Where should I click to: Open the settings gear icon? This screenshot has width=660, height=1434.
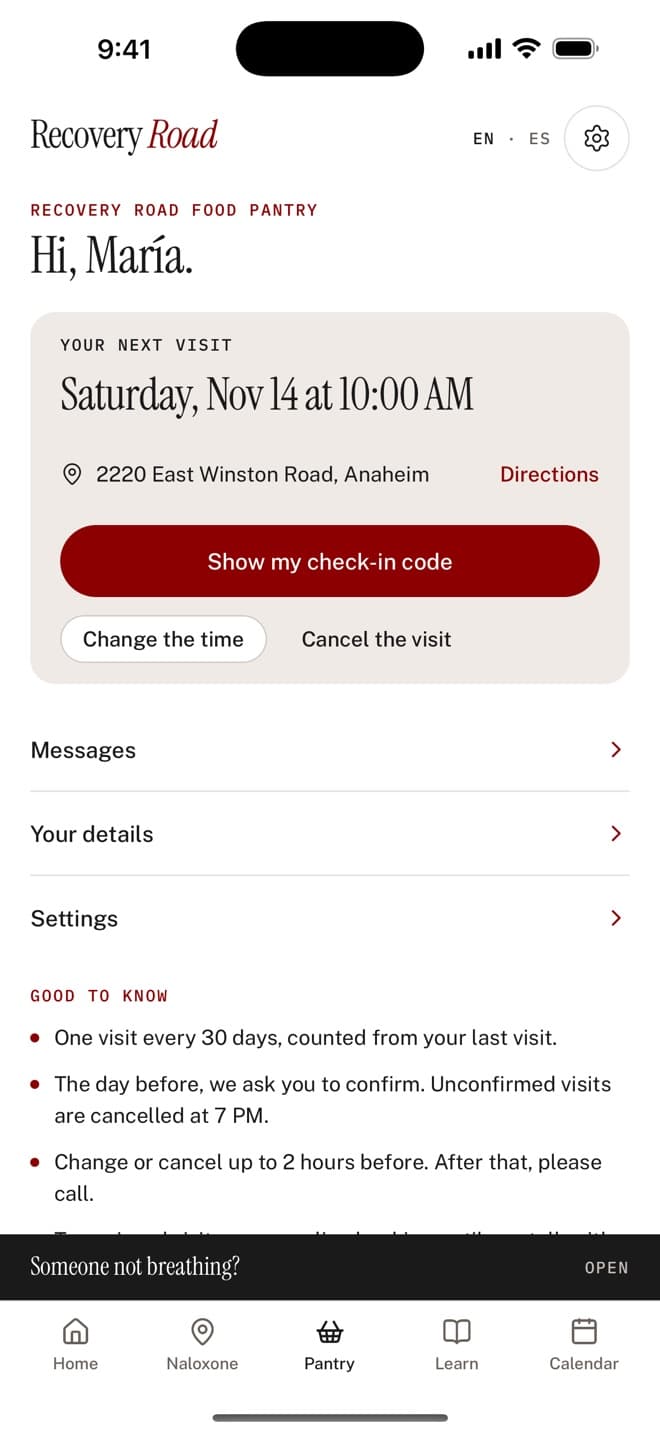(x=596, y=138)
